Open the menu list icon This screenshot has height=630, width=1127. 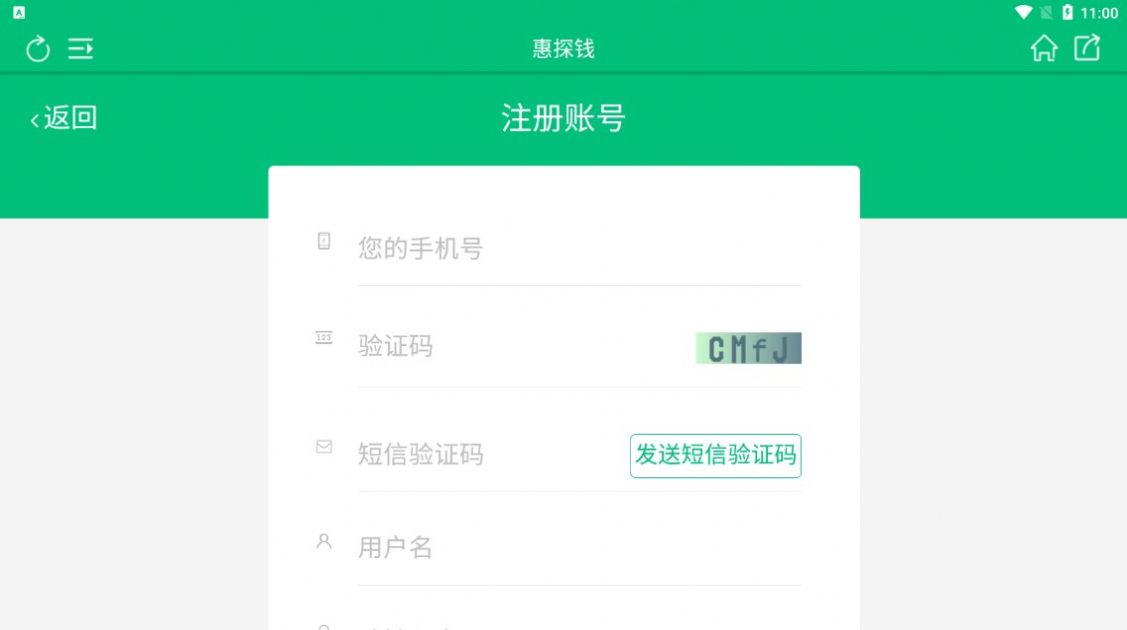point(81,48)
